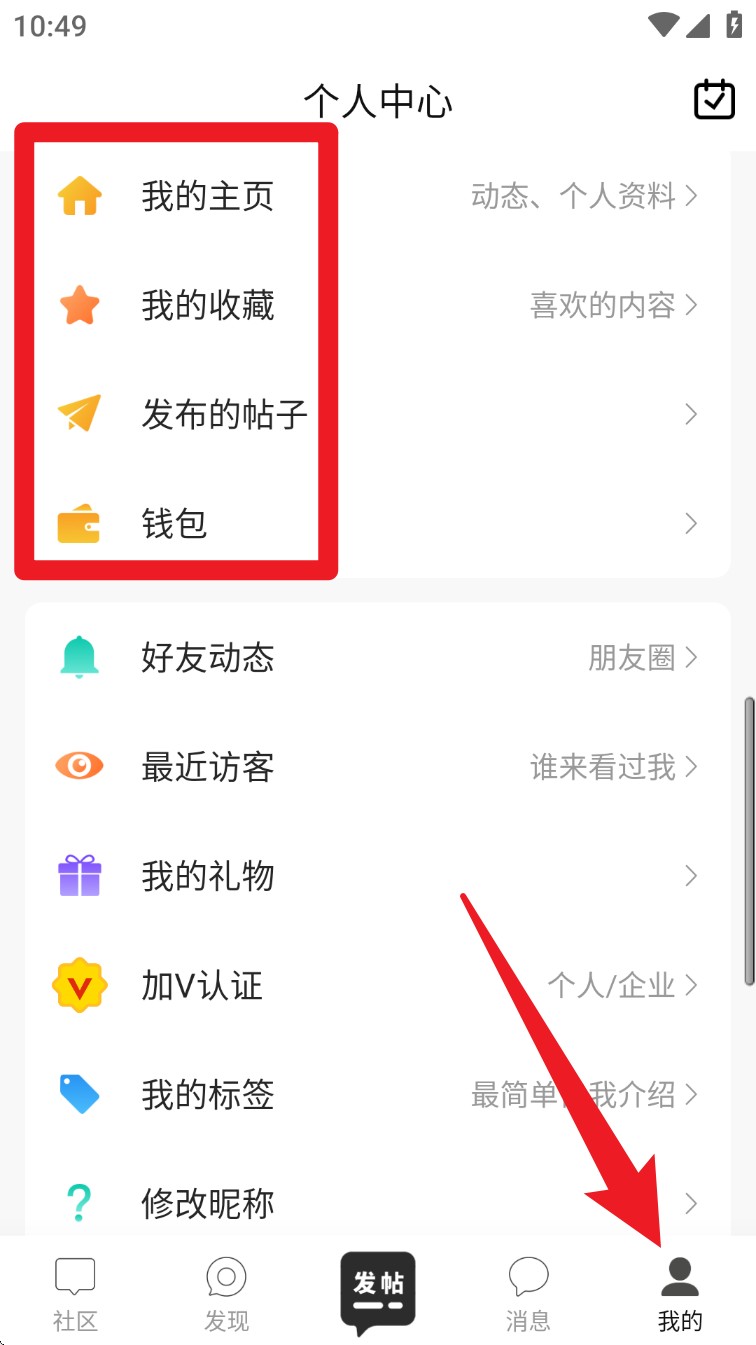This screenshot has width=756, height=1345.
Task: View 最近访客 recent visitors
Action: point(377,767)
